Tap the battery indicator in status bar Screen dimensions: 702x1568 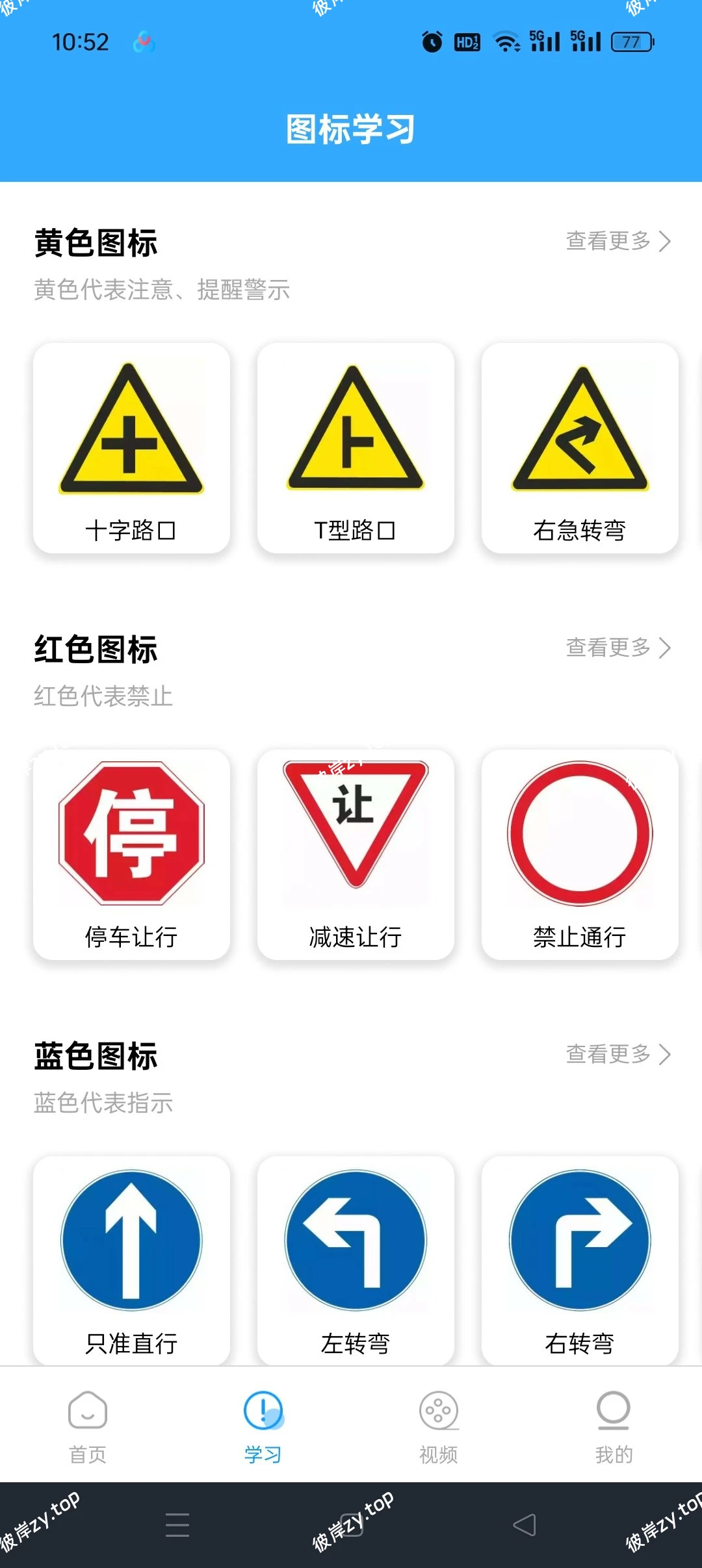pos(630,41)
